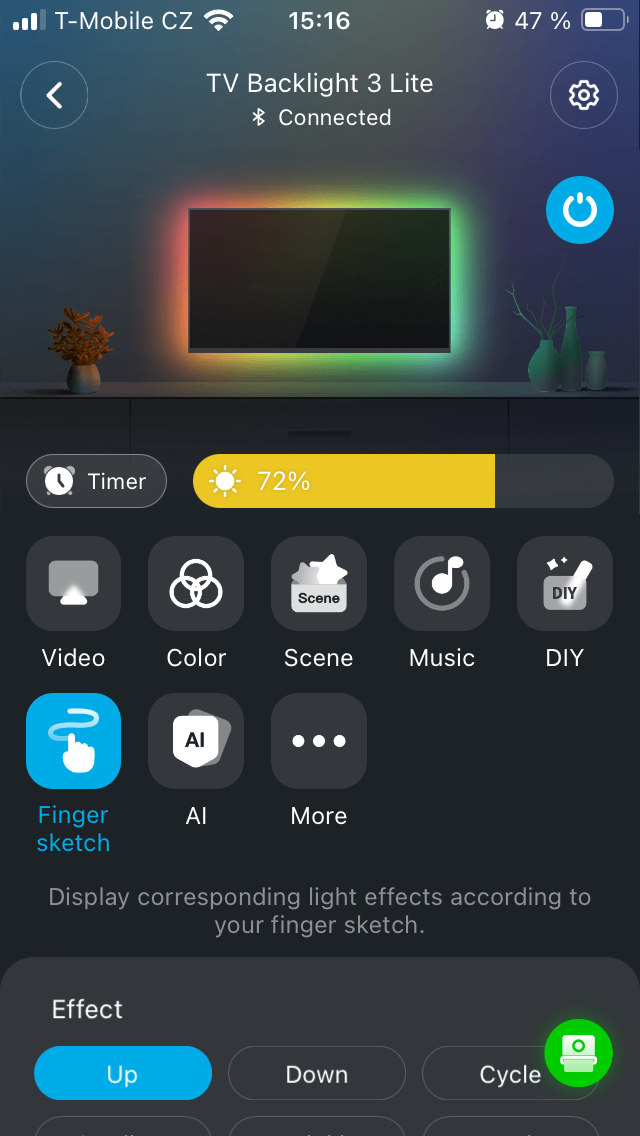The width and height of the screenshot is (640, 1136).
Task: Go back using the top-left arrow
Action: pyautogui.click(x=54, y=95)
